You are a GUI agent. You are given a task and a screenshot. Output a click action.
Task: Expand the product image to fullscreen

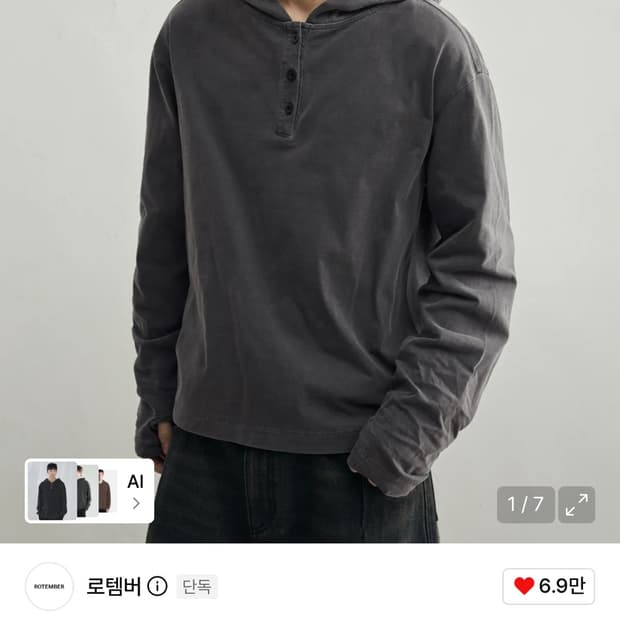(x=577, y=505)
